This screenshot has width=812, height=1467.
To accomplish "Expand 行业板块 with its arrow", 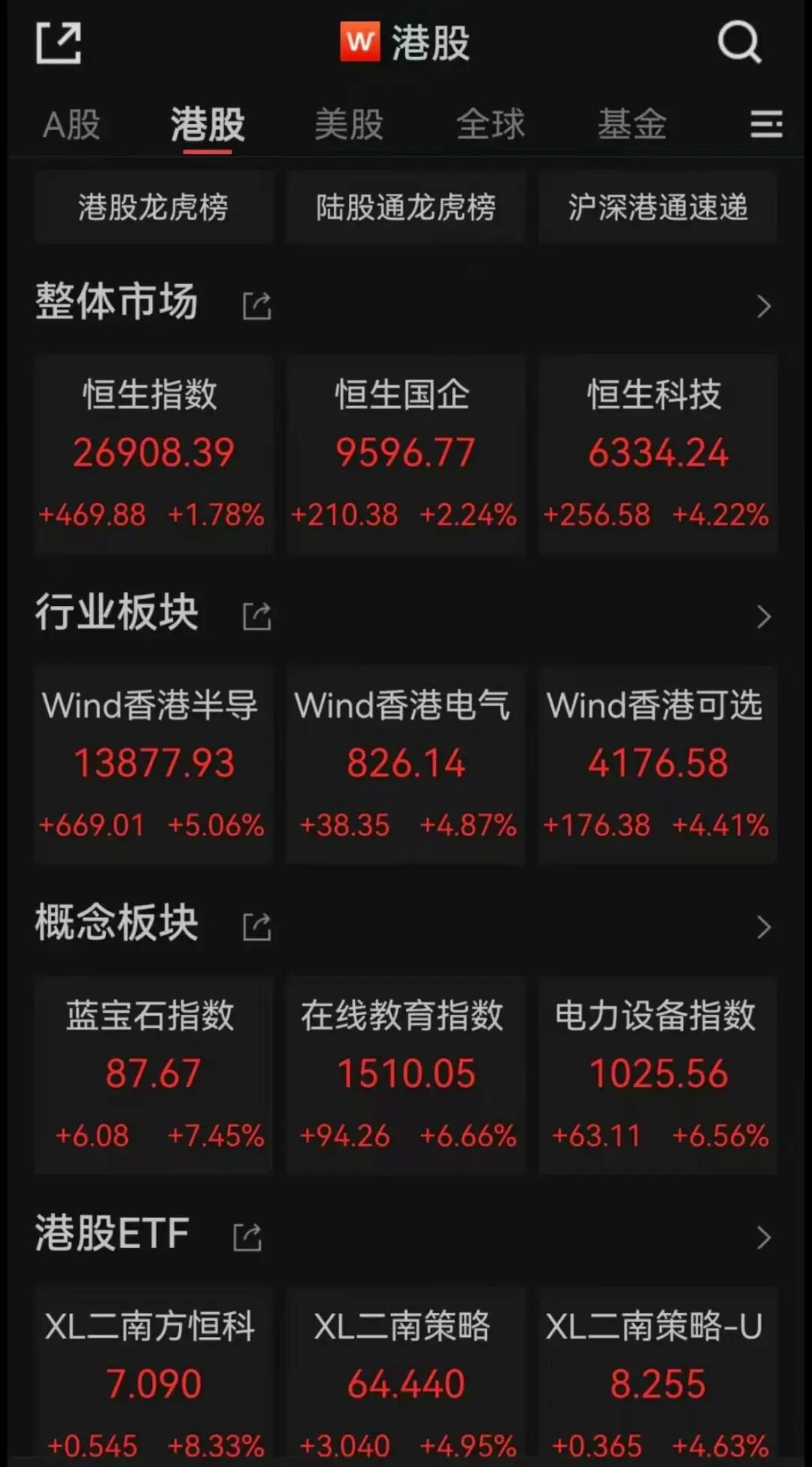I will click(764, 617).
